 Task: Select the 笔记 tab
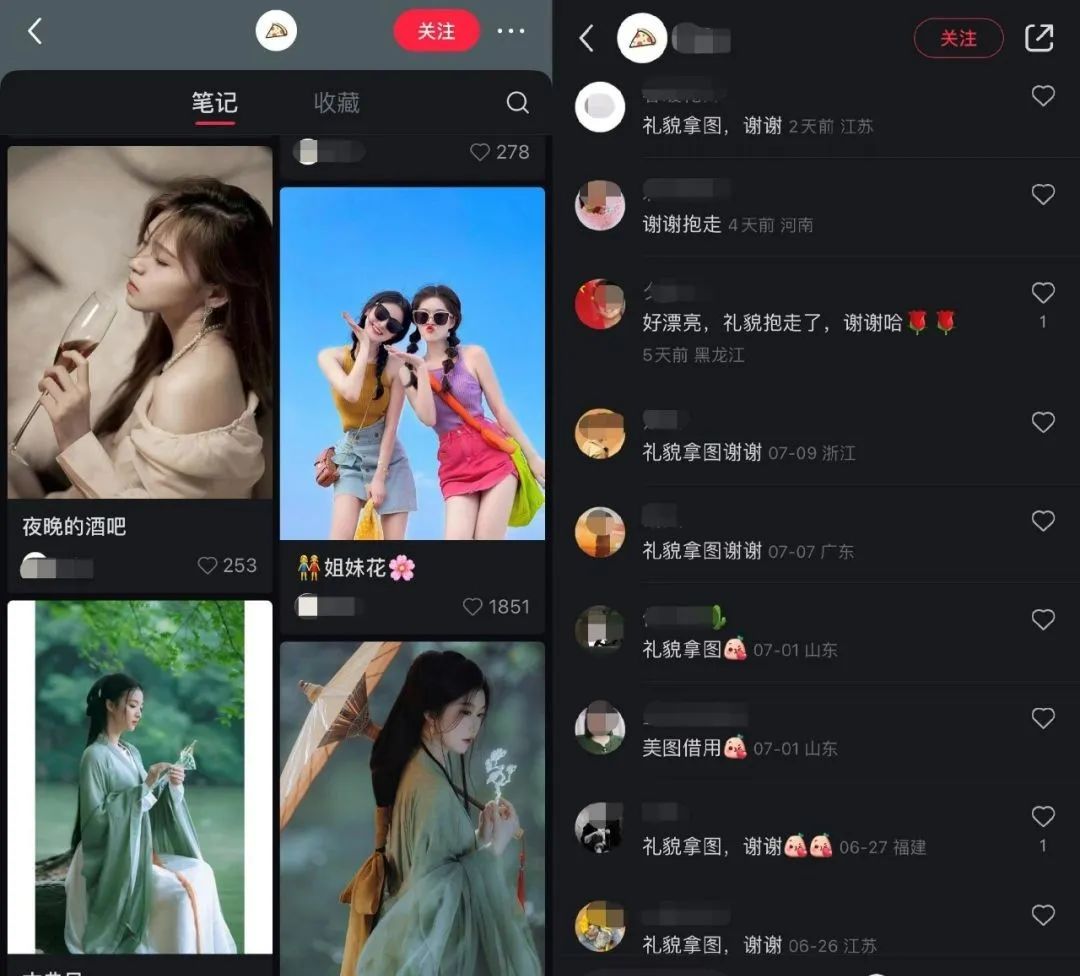pos(214,103)
